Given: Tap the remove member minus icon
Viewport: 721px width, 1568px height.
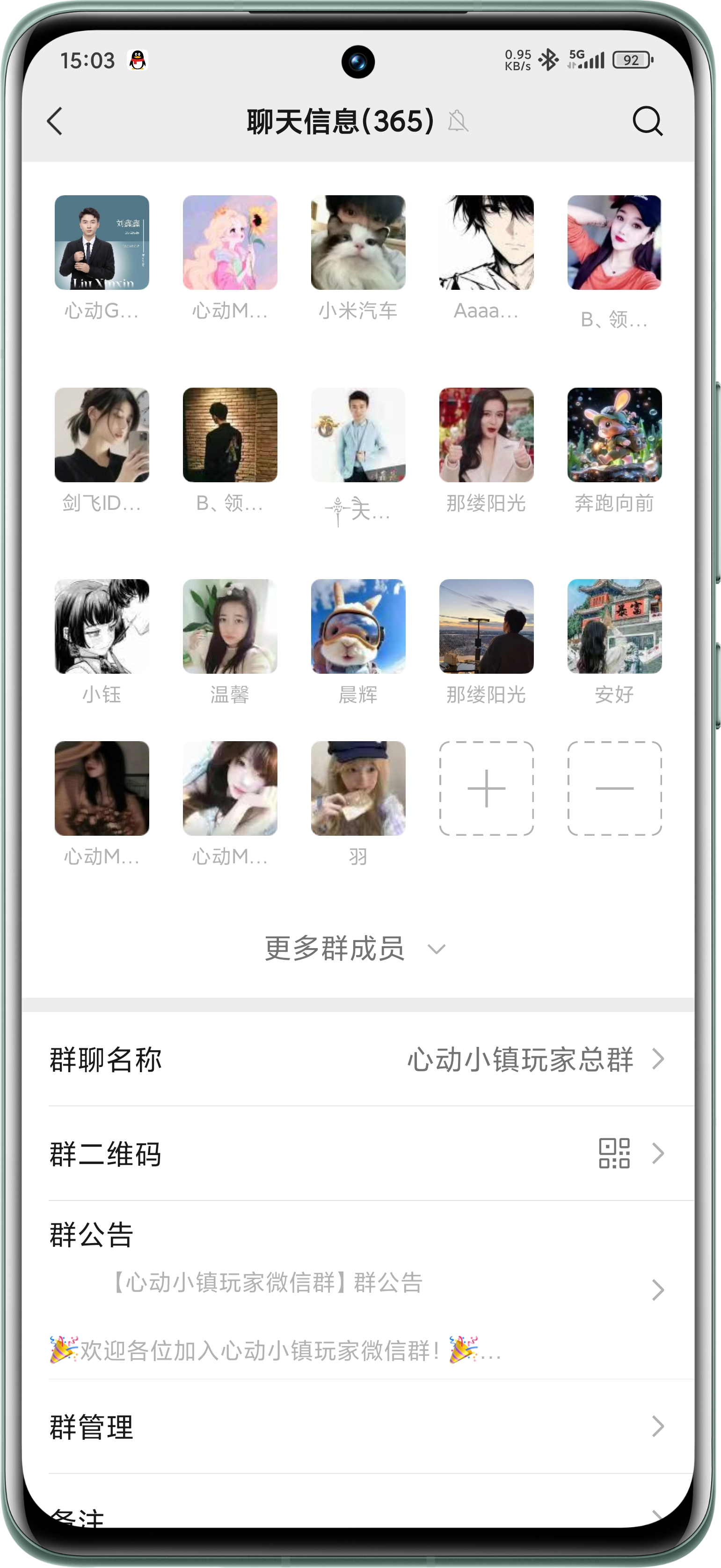Looking at the screenshot, I should pyautogui.click(x=614, y=788).
